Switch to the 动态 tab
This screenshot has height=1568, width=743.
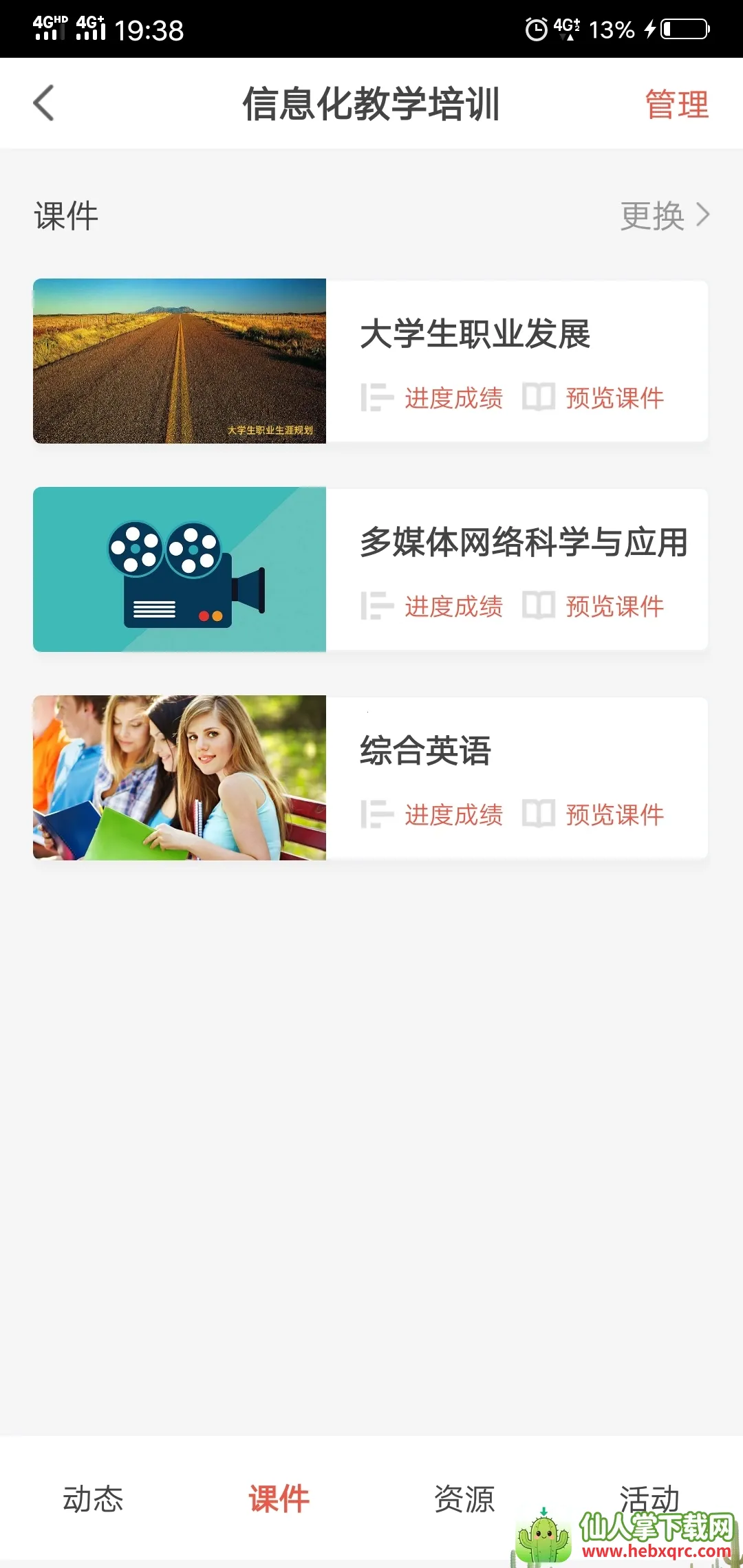93,1499
